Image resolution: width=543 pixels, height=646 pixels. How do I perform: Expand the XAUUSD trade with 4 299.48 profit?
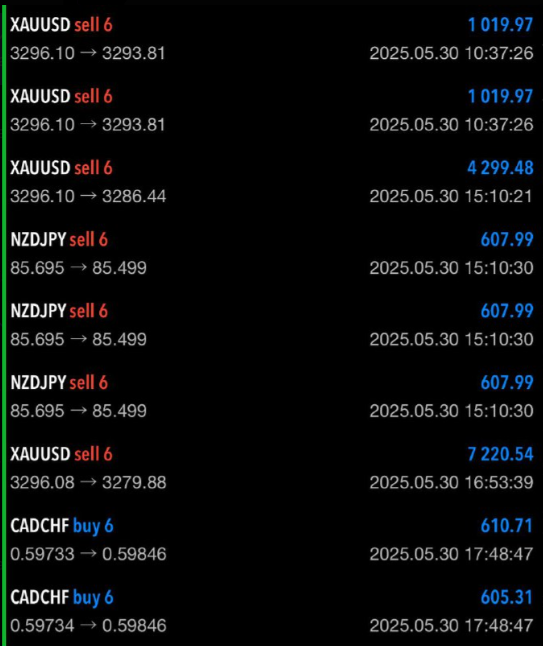coord(272,182)
